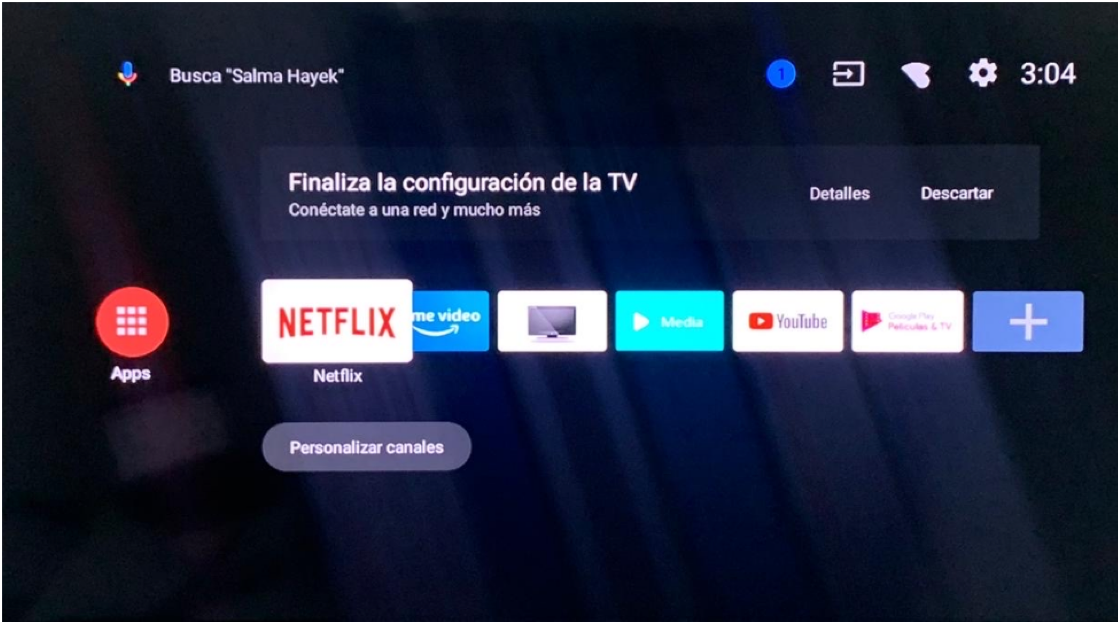Open Google Play Películas & TV
Image resolution: width=1118 pixels, height=622 pixels.
pos(907,321)
